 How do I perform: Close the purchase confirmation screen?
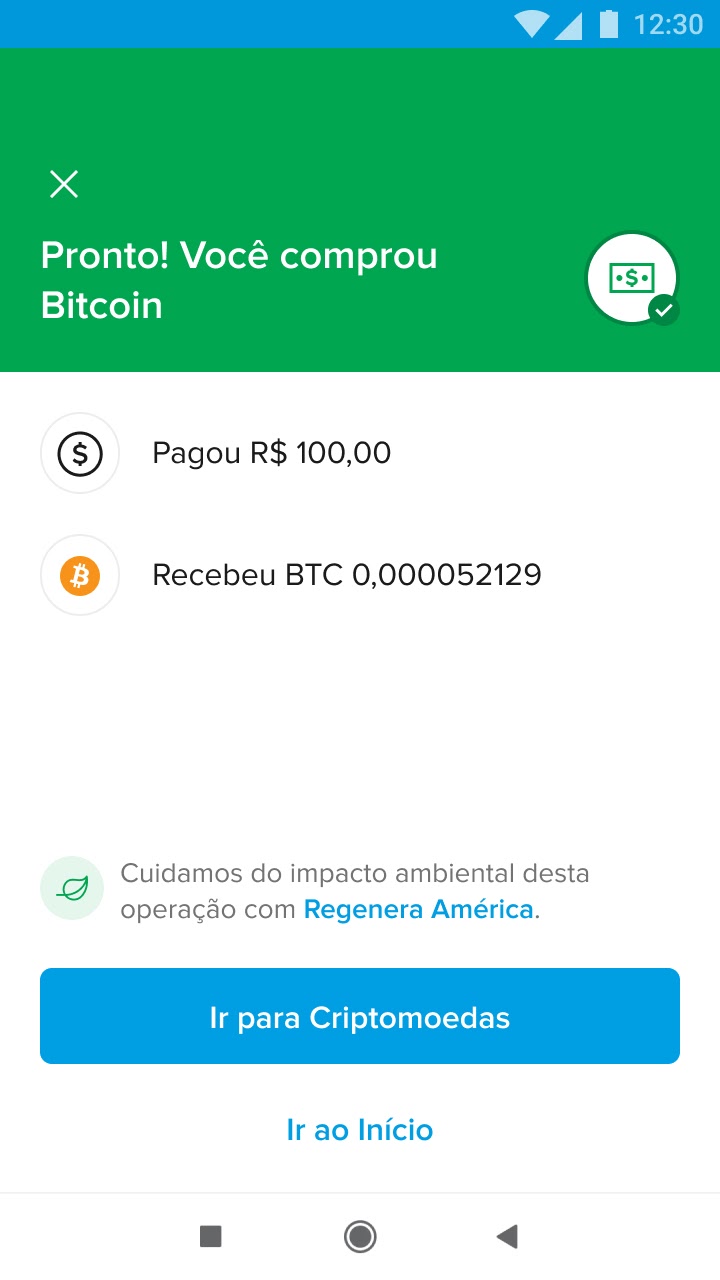63,183
